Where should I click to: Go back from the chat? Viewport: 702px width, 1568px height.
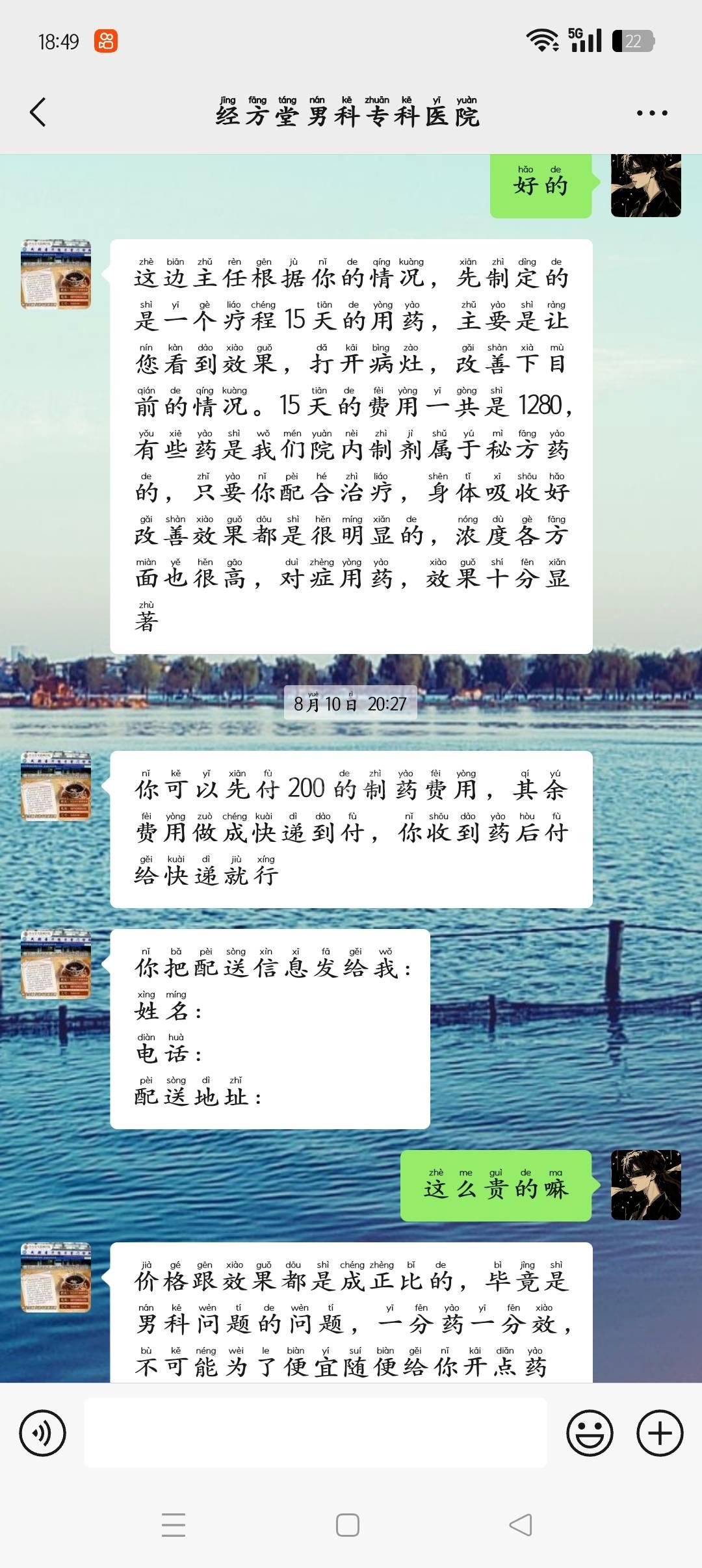point(38,112)
